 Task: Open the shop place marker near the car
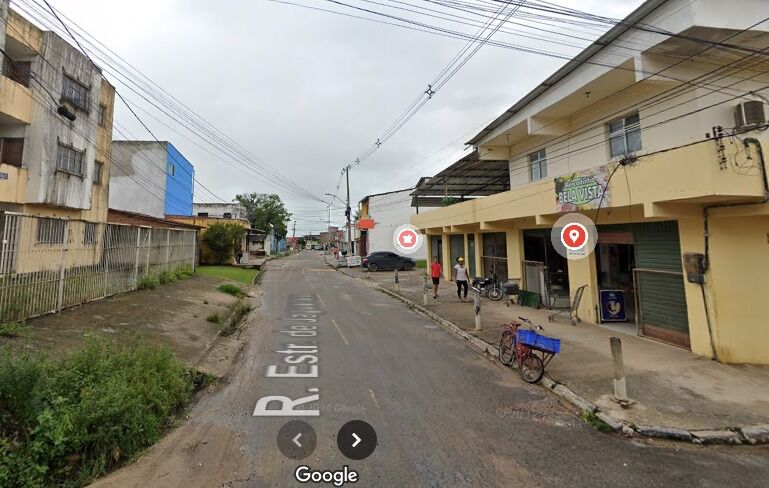tap(407, 239)
